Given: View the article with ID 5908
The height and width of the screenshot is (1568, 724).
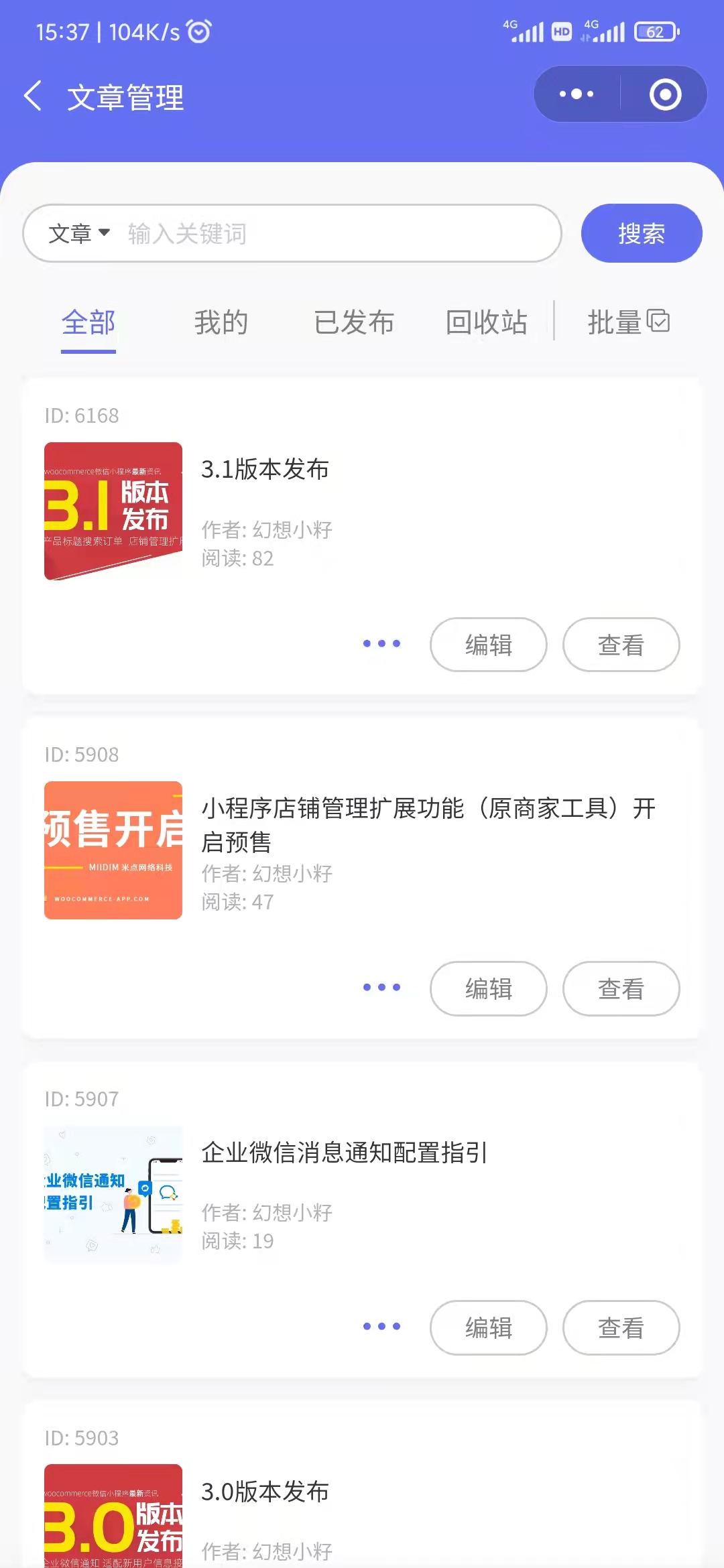Looking at the screenshot, I should pos(621,988).
